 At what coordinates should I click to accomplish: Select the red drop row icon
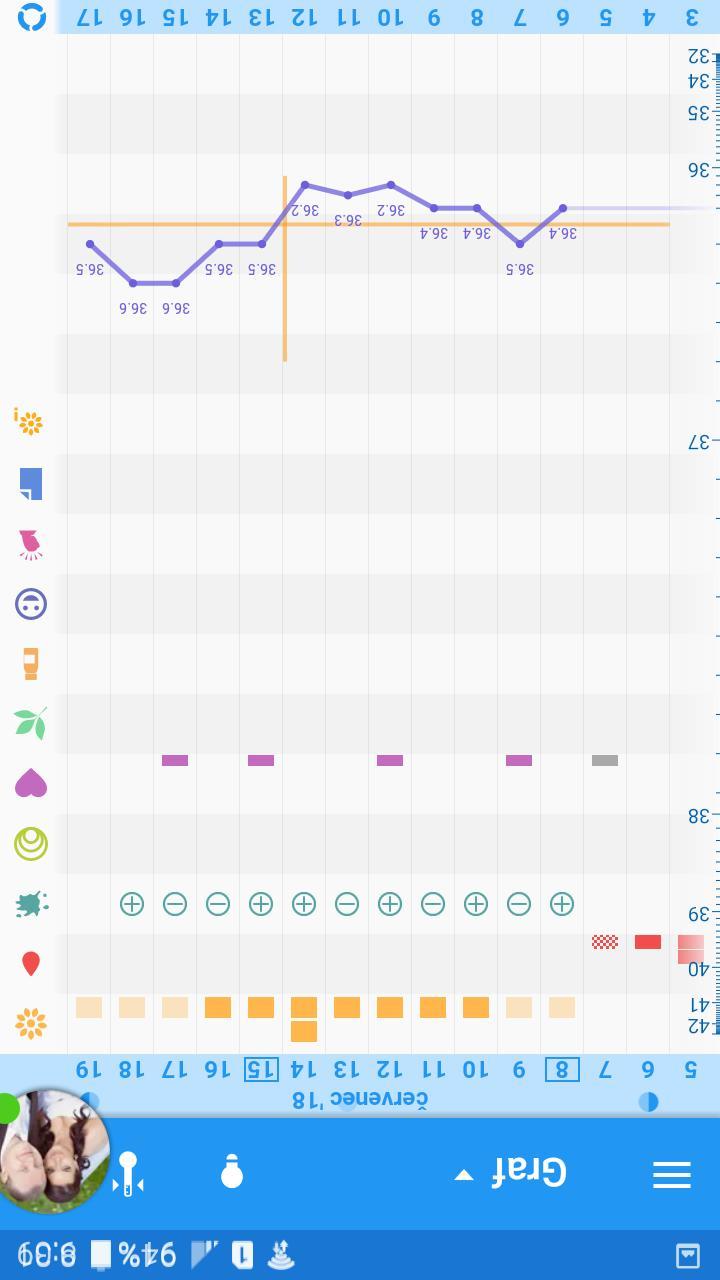(x=31, y=963)
